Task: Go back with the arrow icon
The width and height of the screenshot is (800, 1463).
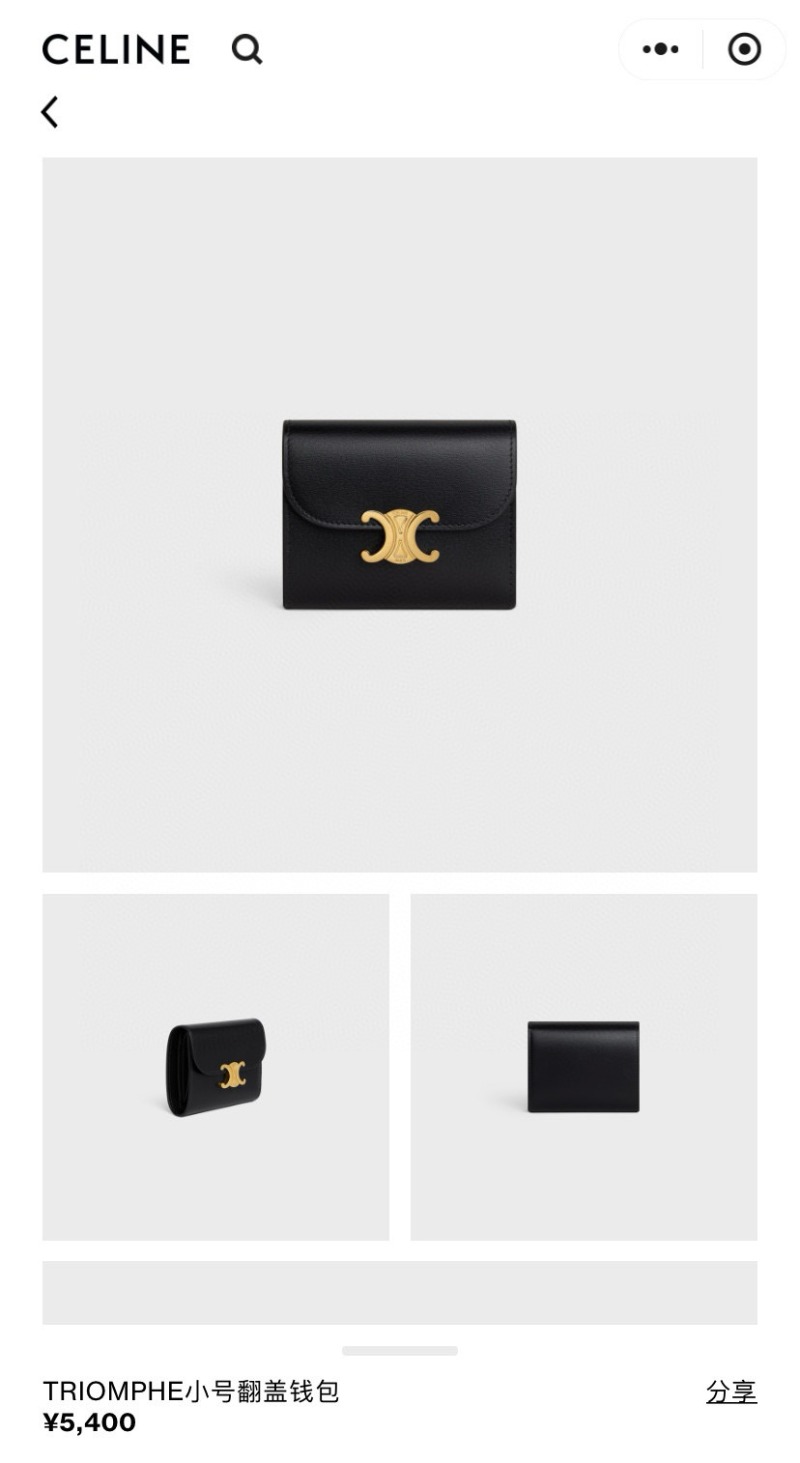Action: pyautogui.click(x=49, y=112)
